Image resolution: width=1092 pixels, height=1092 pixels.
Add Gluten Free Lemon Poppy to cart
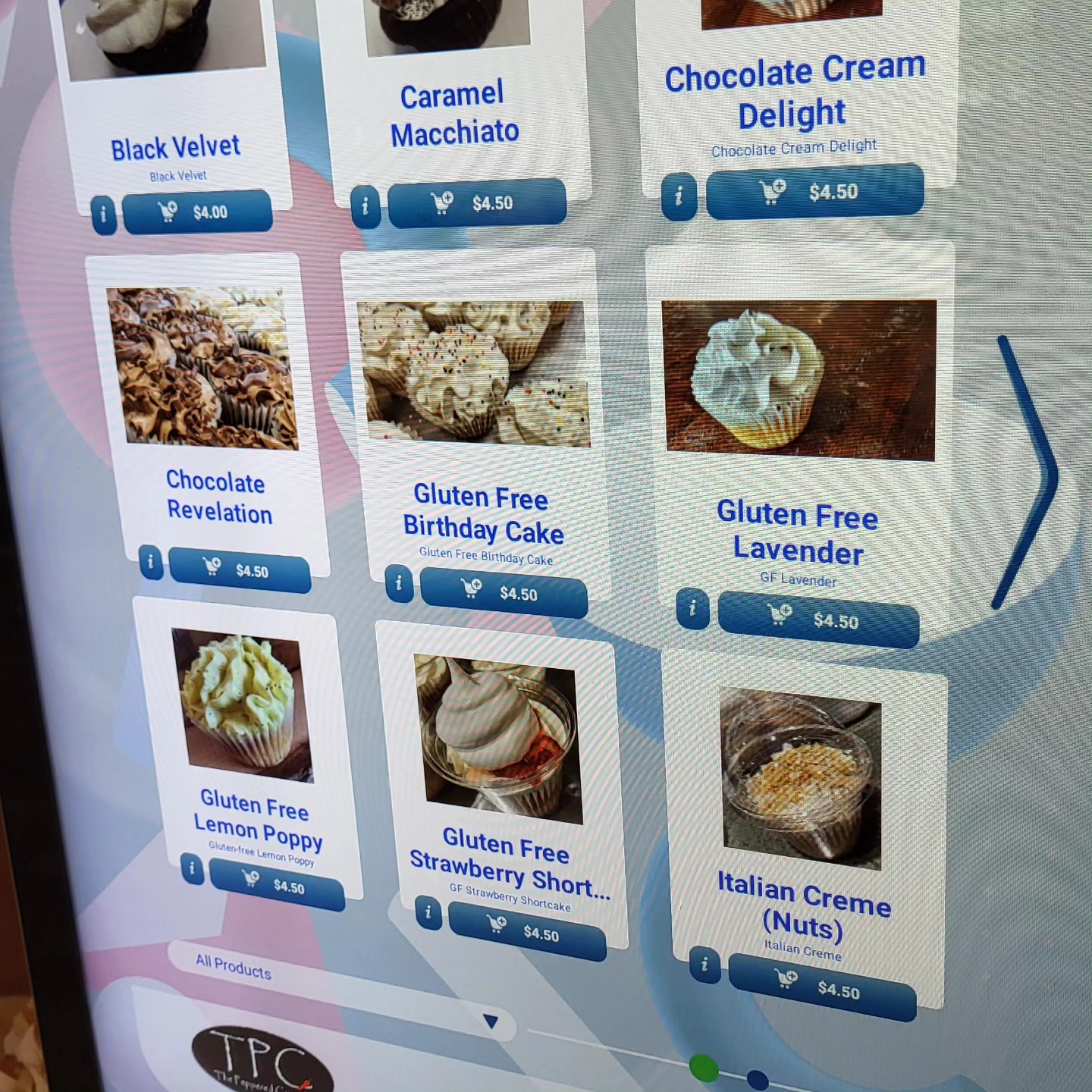click(x=276, y=885)
